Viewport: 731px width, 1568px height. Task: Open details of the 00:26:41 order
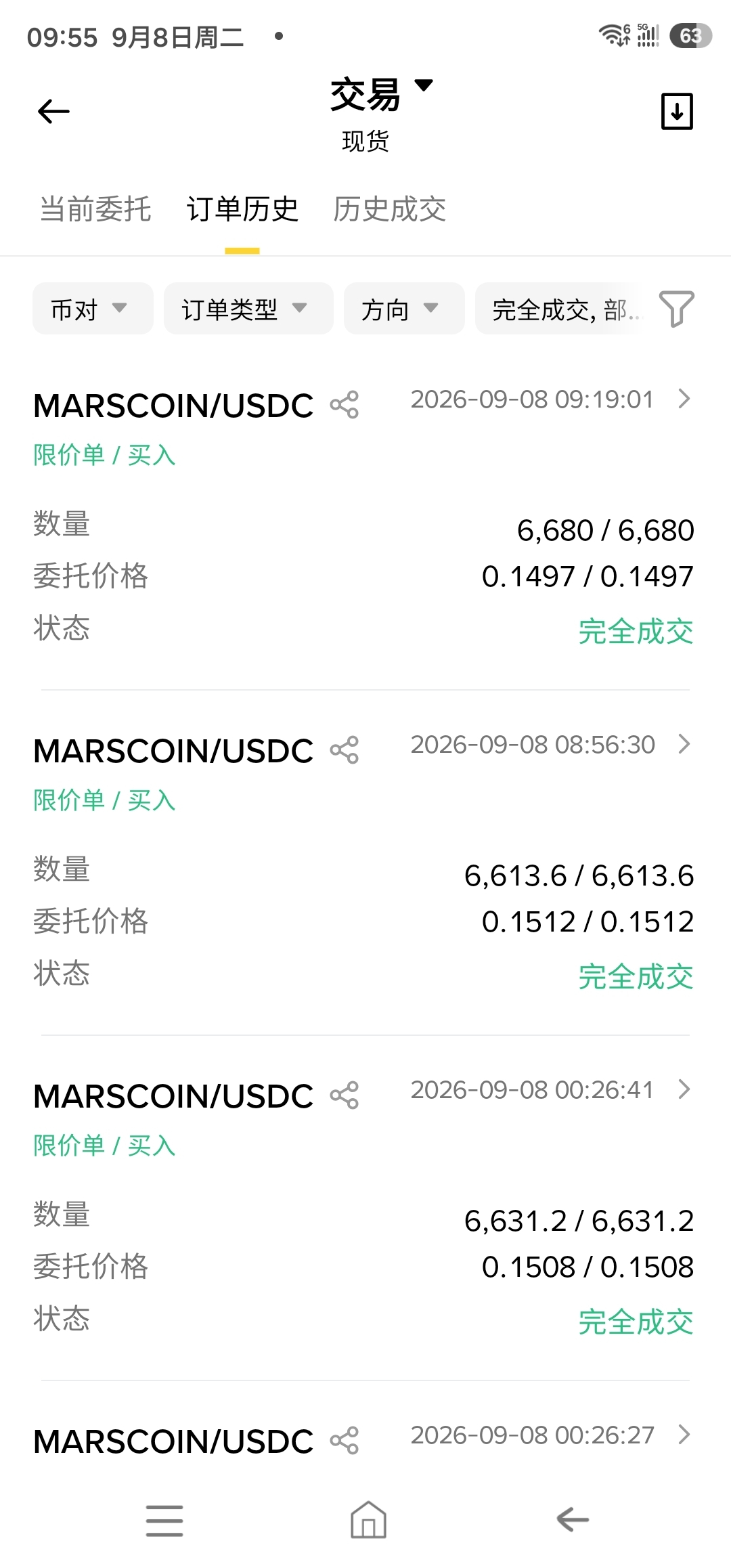pos(684,1089)
